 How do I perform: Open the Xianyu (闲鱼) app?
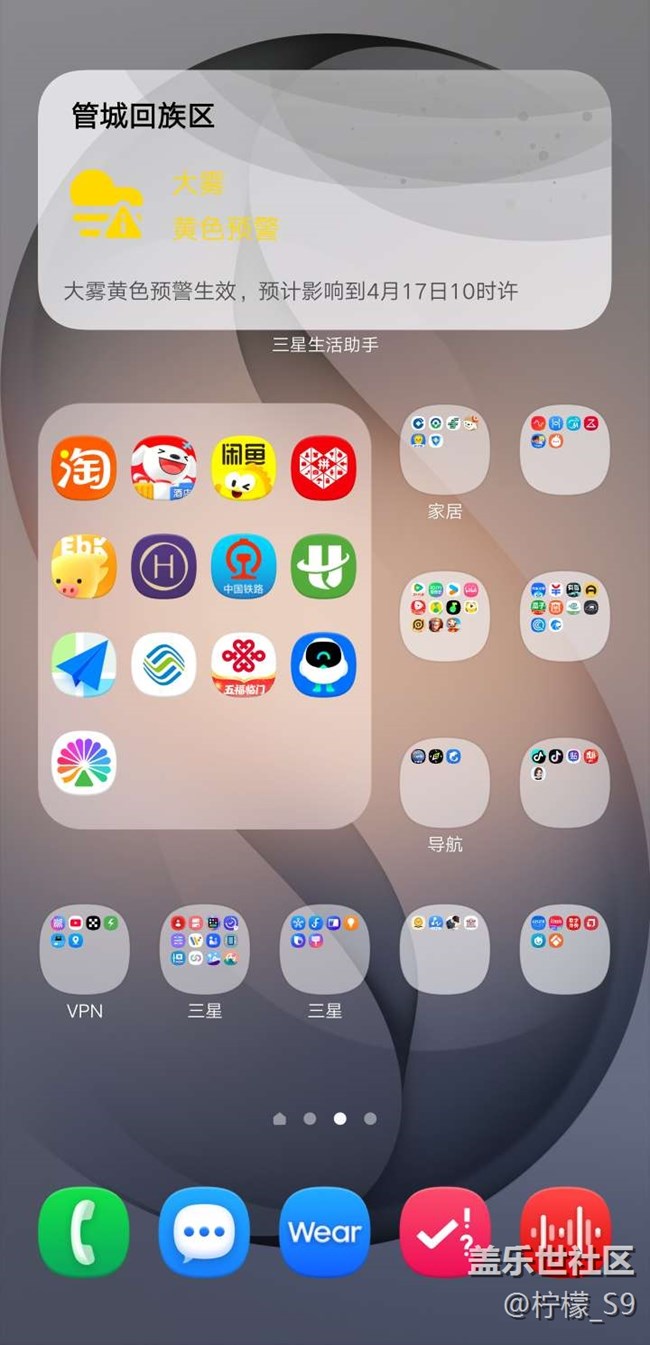244,468
